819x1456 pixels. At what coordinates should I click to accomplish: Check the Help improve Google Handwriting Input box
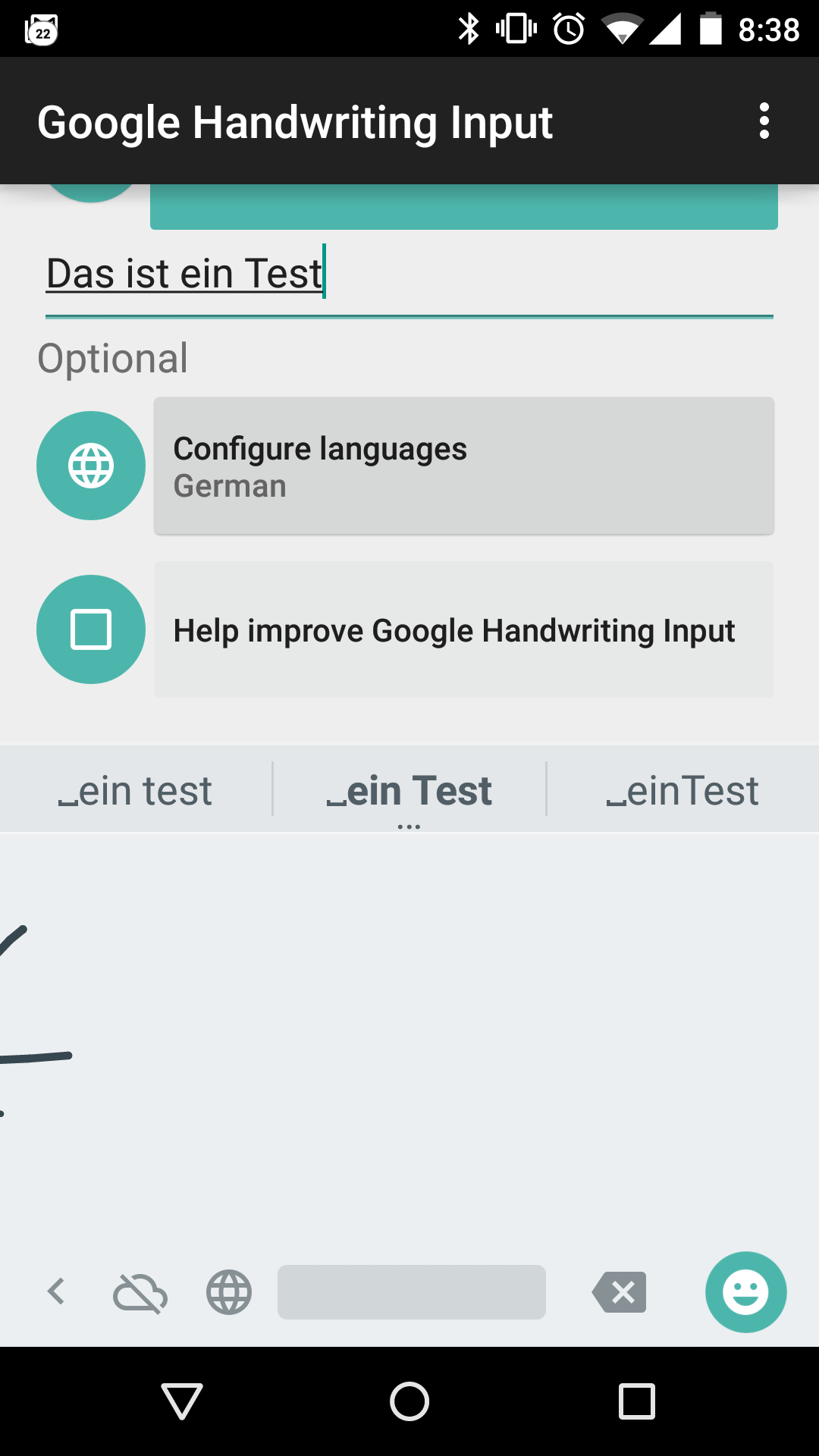(91, 629)
